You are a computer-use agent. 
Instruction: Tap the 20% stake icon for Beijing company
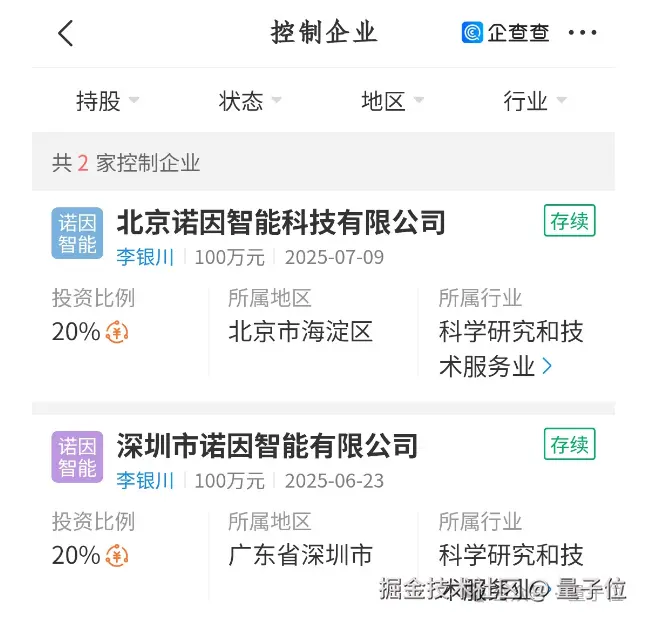pyautogui.click(x=117, y=332)
